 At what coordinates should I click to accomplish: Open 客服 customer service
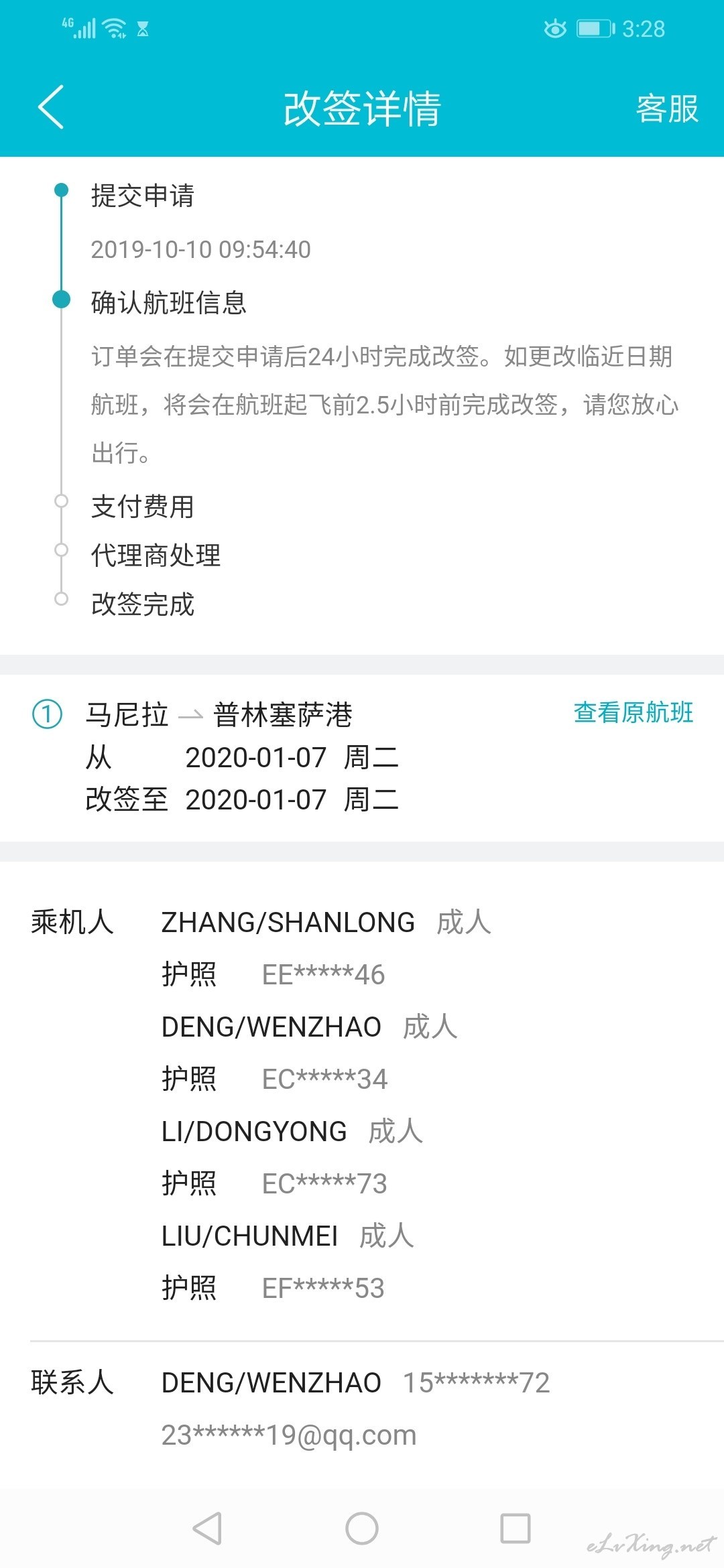[667, 109]
